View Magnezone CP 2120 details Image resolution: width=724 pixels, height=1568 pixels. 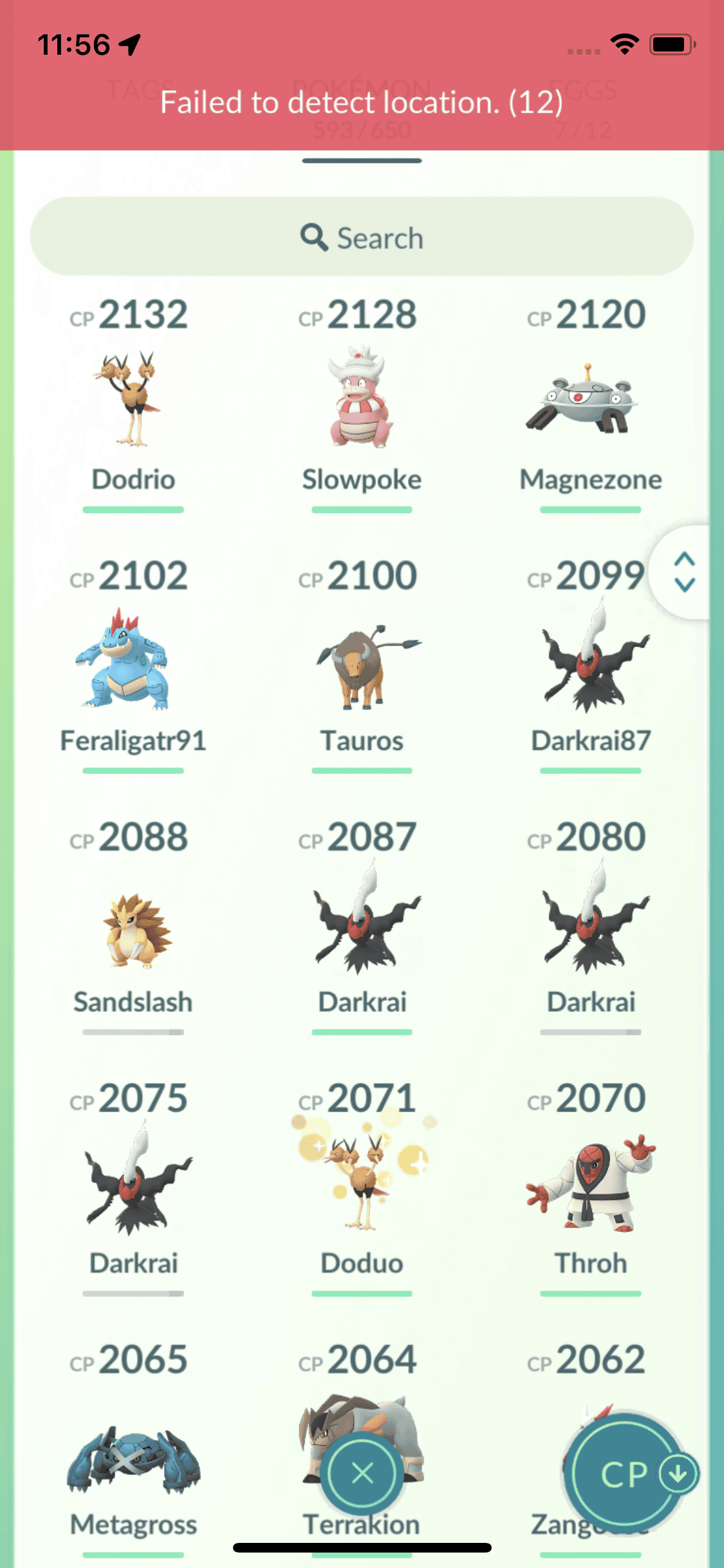coord(590,399)
